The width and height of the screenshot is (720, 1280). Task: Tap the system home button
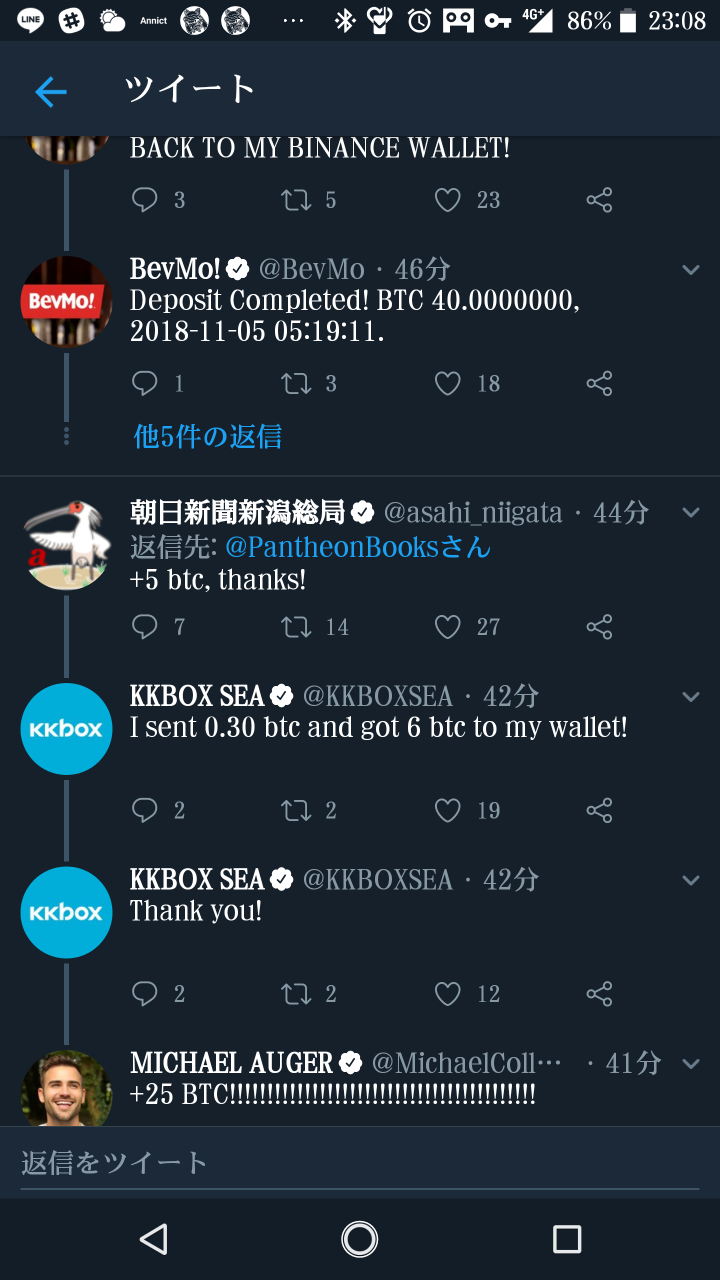pos(360,1240)
